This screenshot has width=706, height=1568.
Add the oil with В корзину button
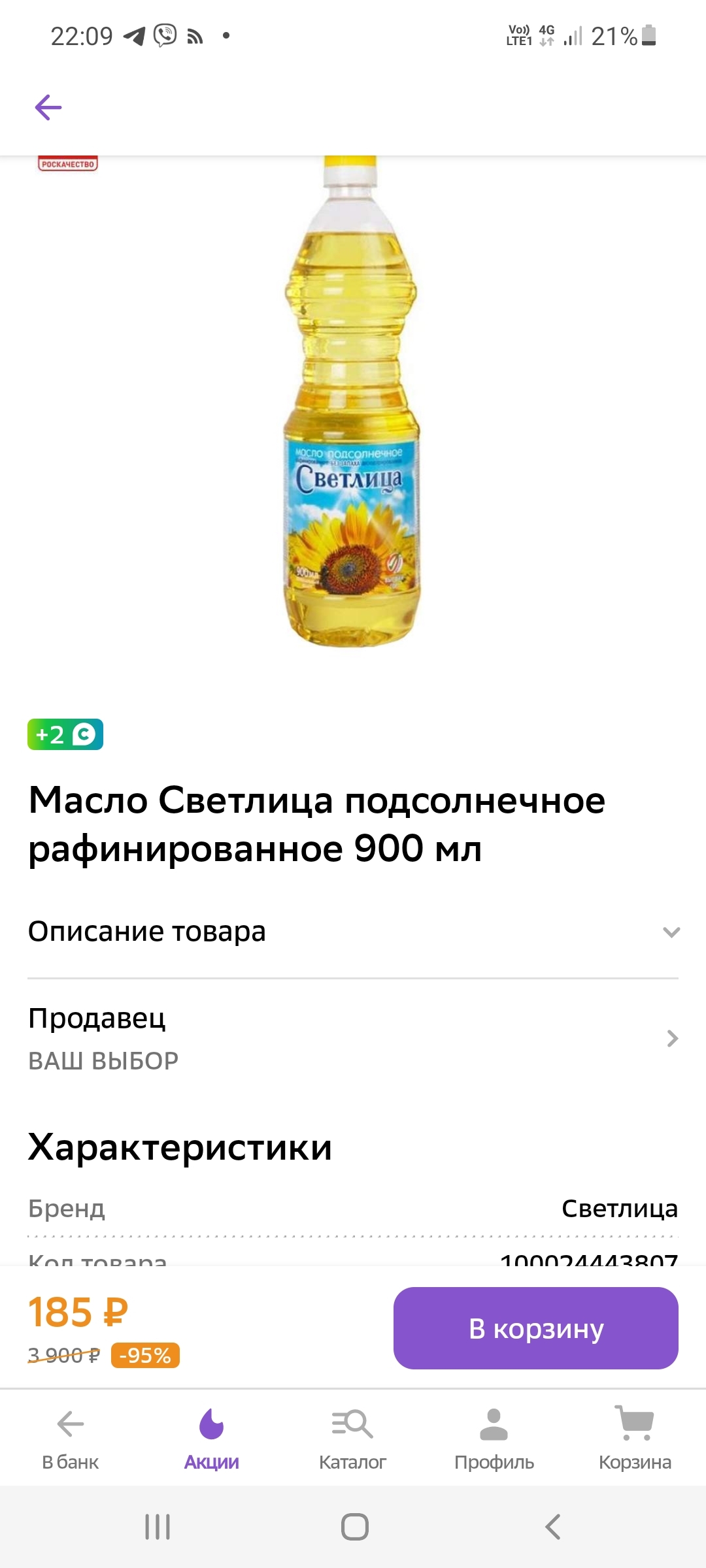535,1328
